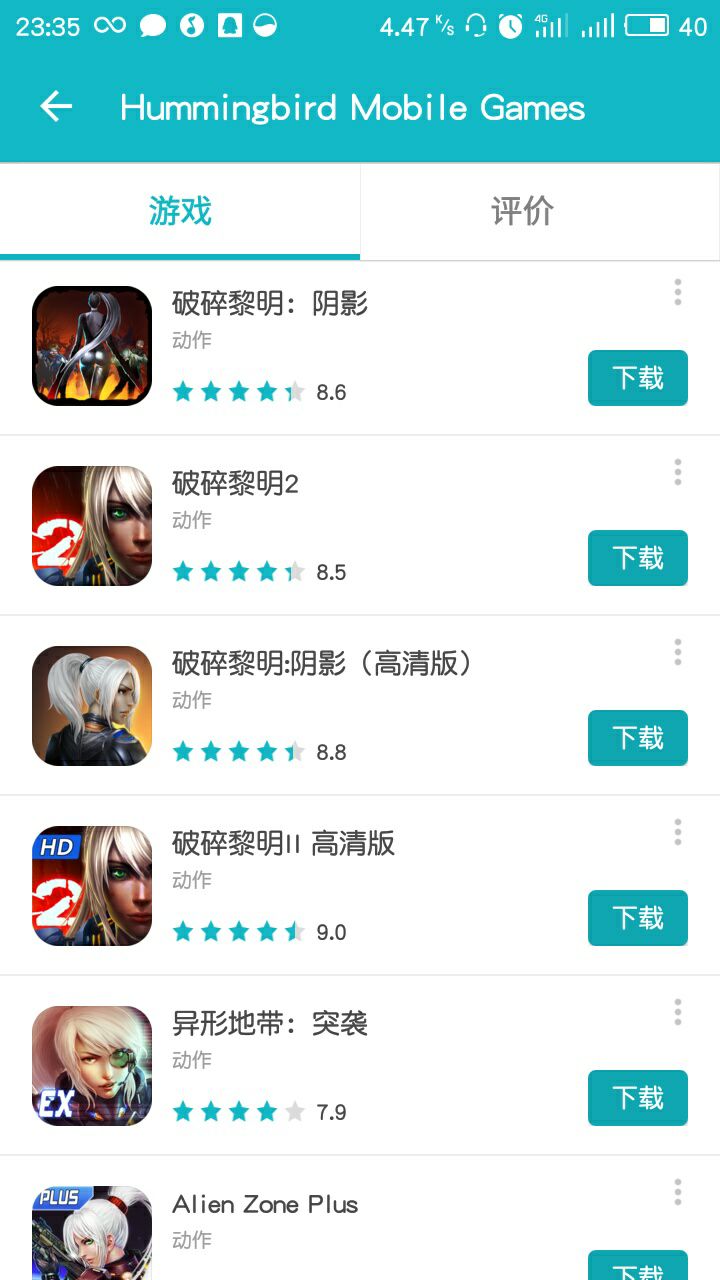Open overflow menu for Alien Zone Plus
Image resolution: width=720 pixels, height=1280 pixels.
point(677,1192)
